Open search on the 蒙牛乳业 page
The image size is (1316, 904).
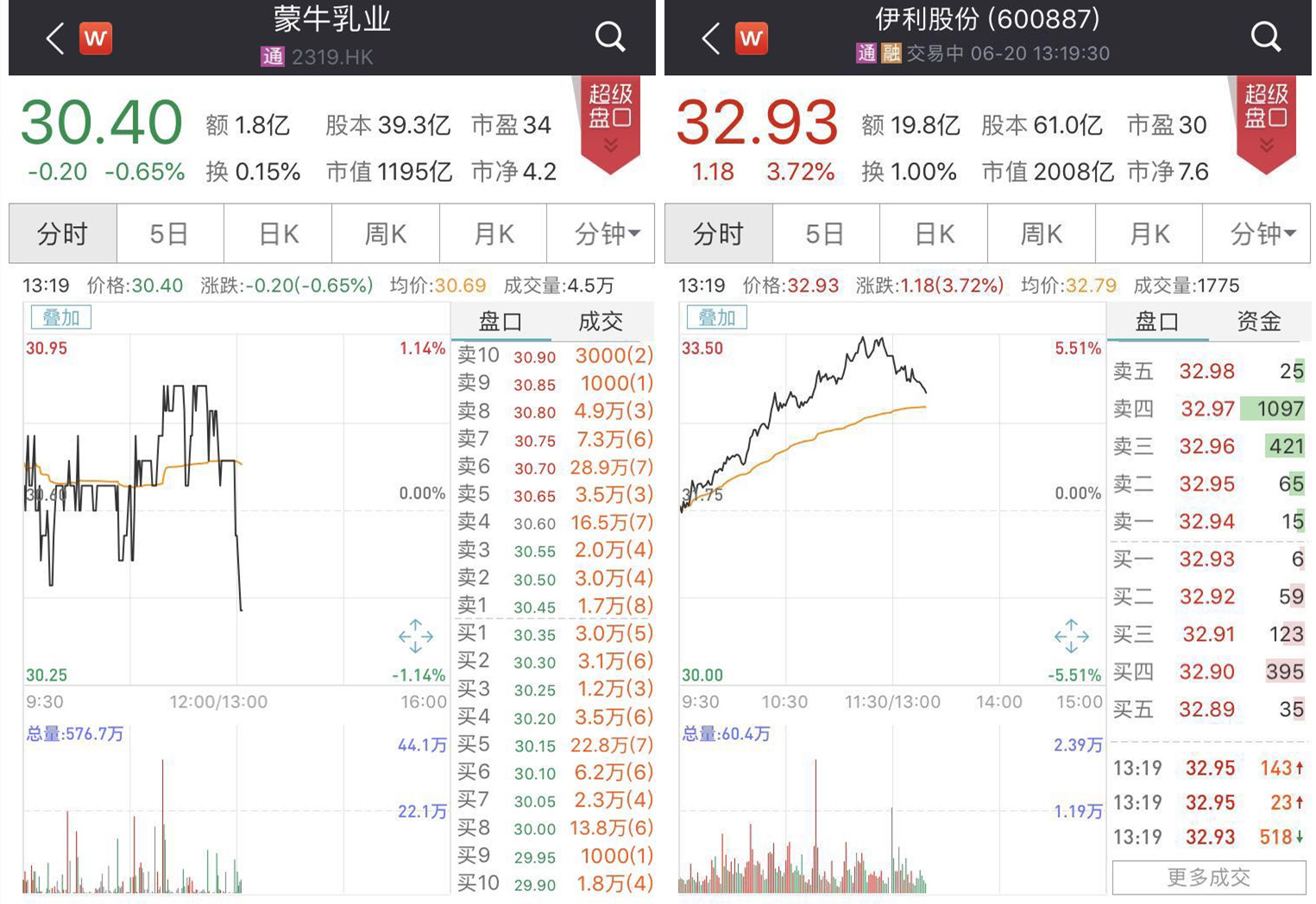(x=610, y=36)
